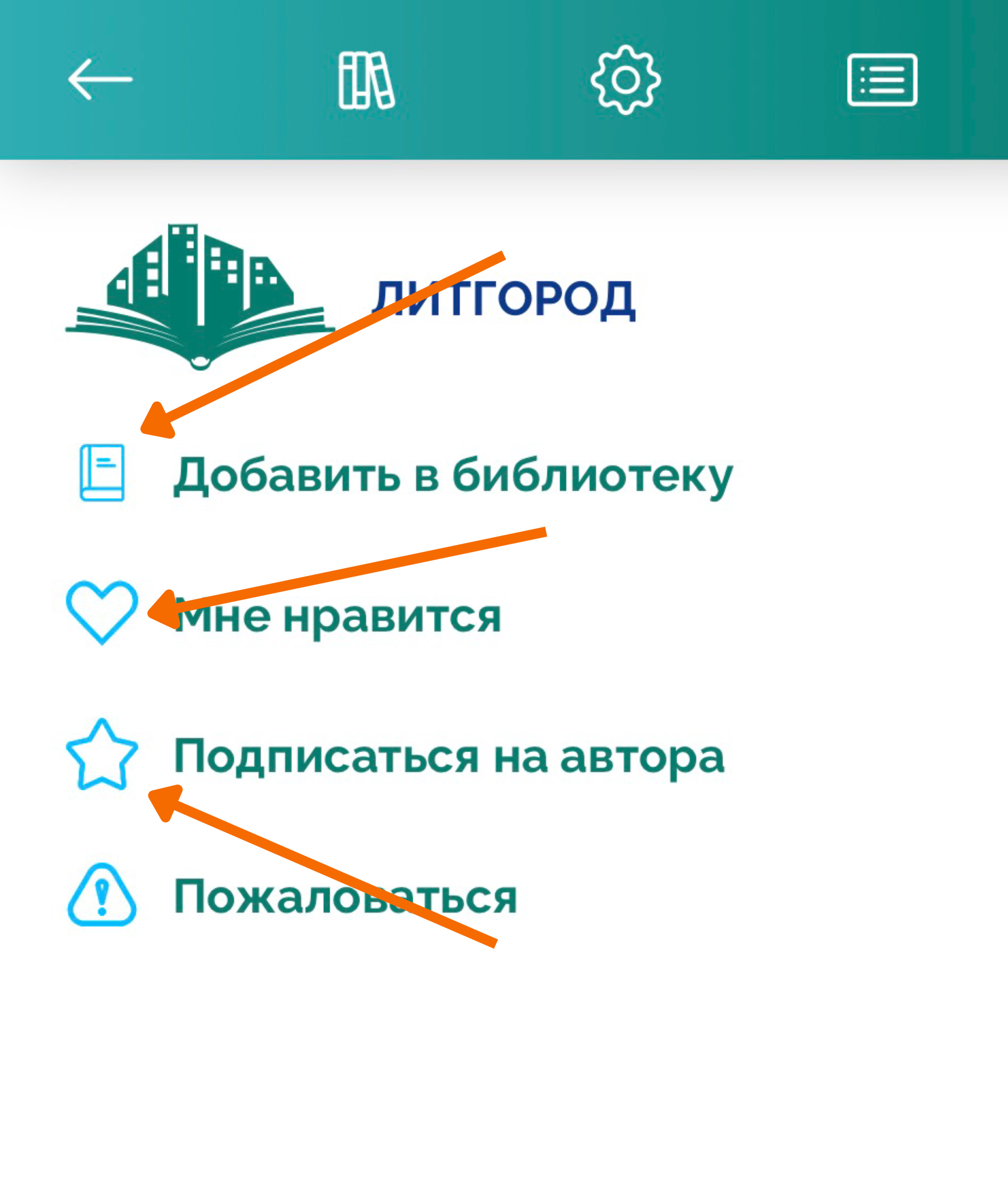Go back using the arrow icon
This screenshot has width=1008, height=1181.
(100, 79)
